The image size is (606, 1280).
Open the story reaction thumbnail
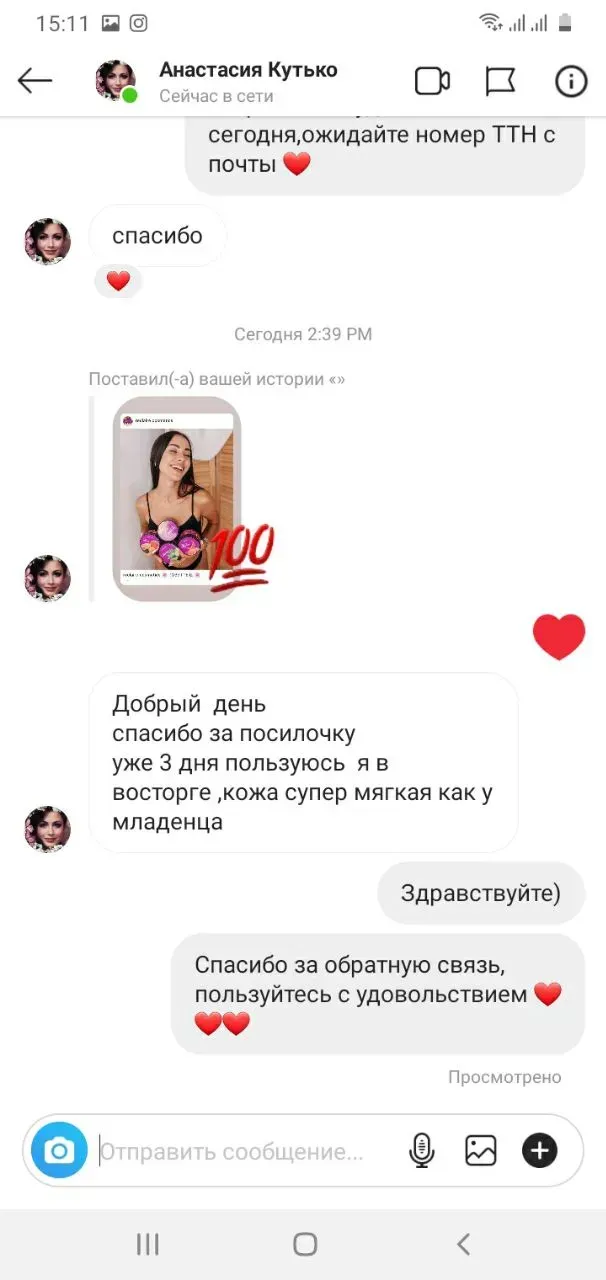(x=177, y=499)
